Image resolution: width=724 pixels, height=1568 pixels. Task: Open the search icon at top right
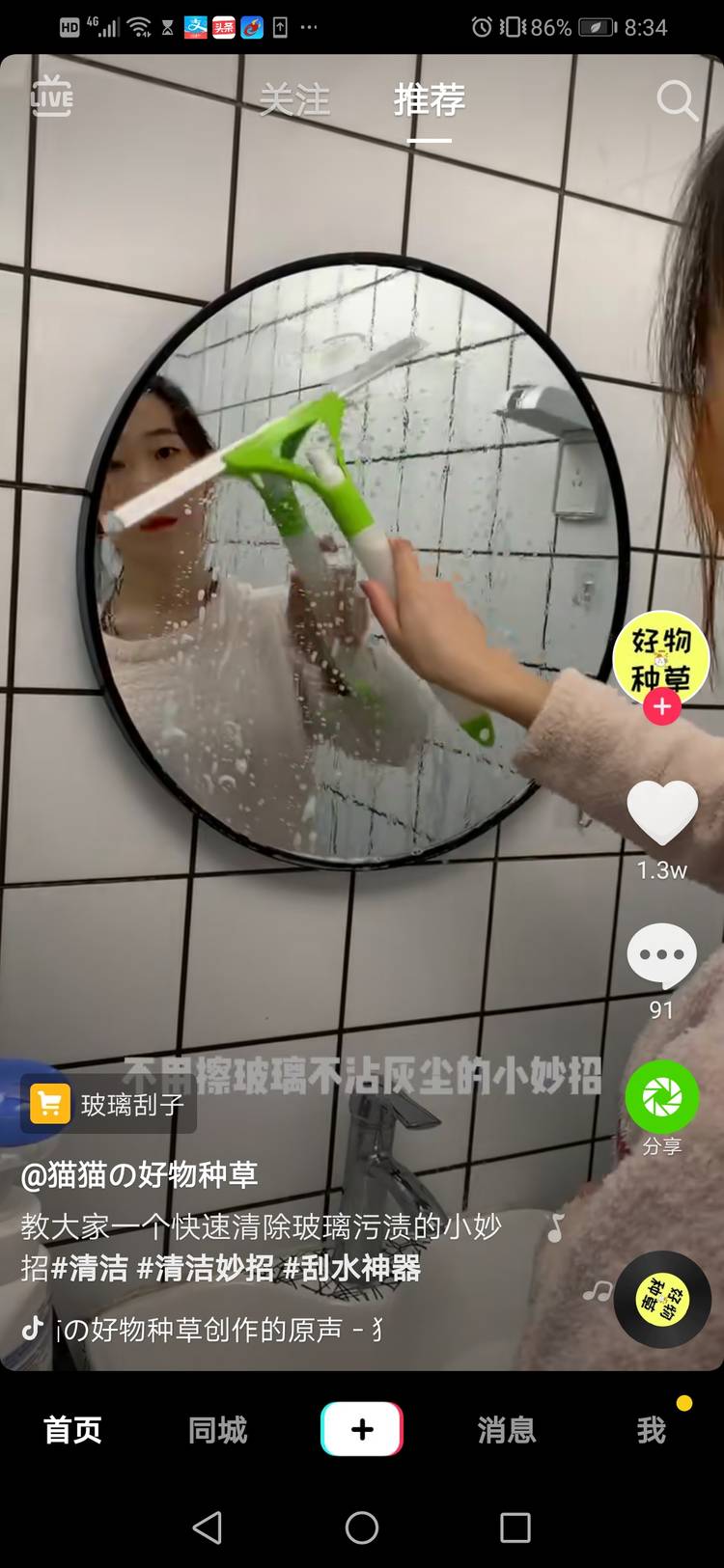tap(678, 100)
